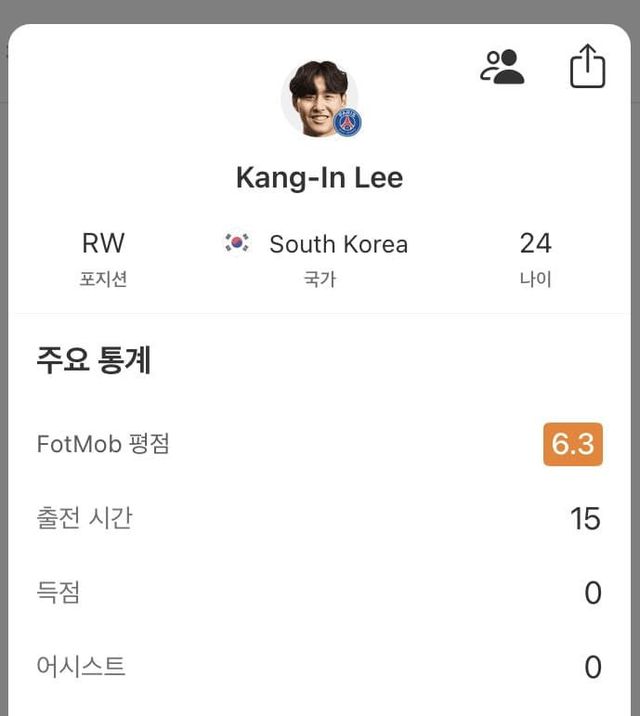This screenshot has height=716, width=640.
Task: Open Kang-In Lee's player profile photo
Action: (319, 98)
